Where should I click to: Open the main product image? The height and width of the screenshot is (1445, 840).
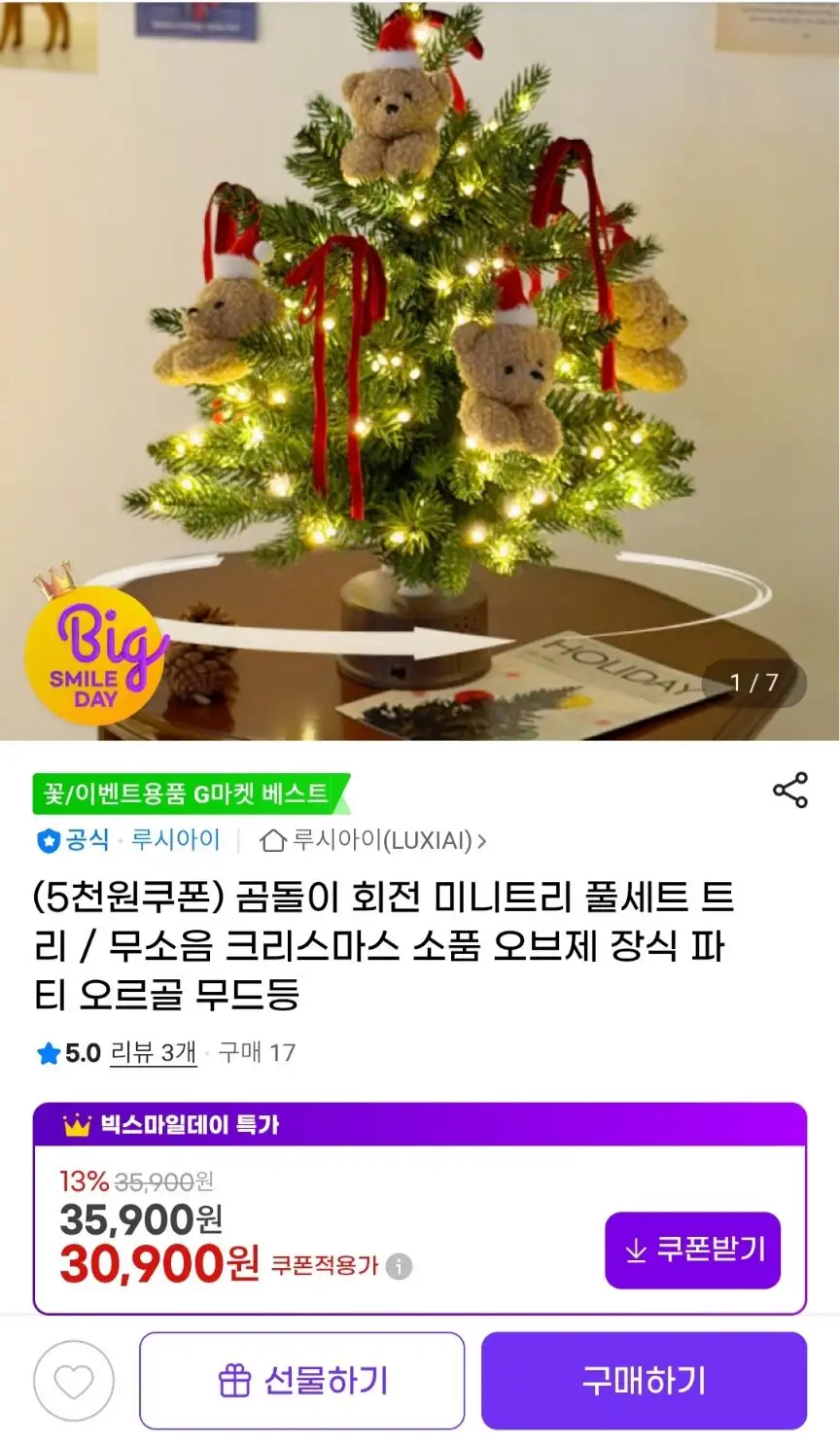[420, 370]
